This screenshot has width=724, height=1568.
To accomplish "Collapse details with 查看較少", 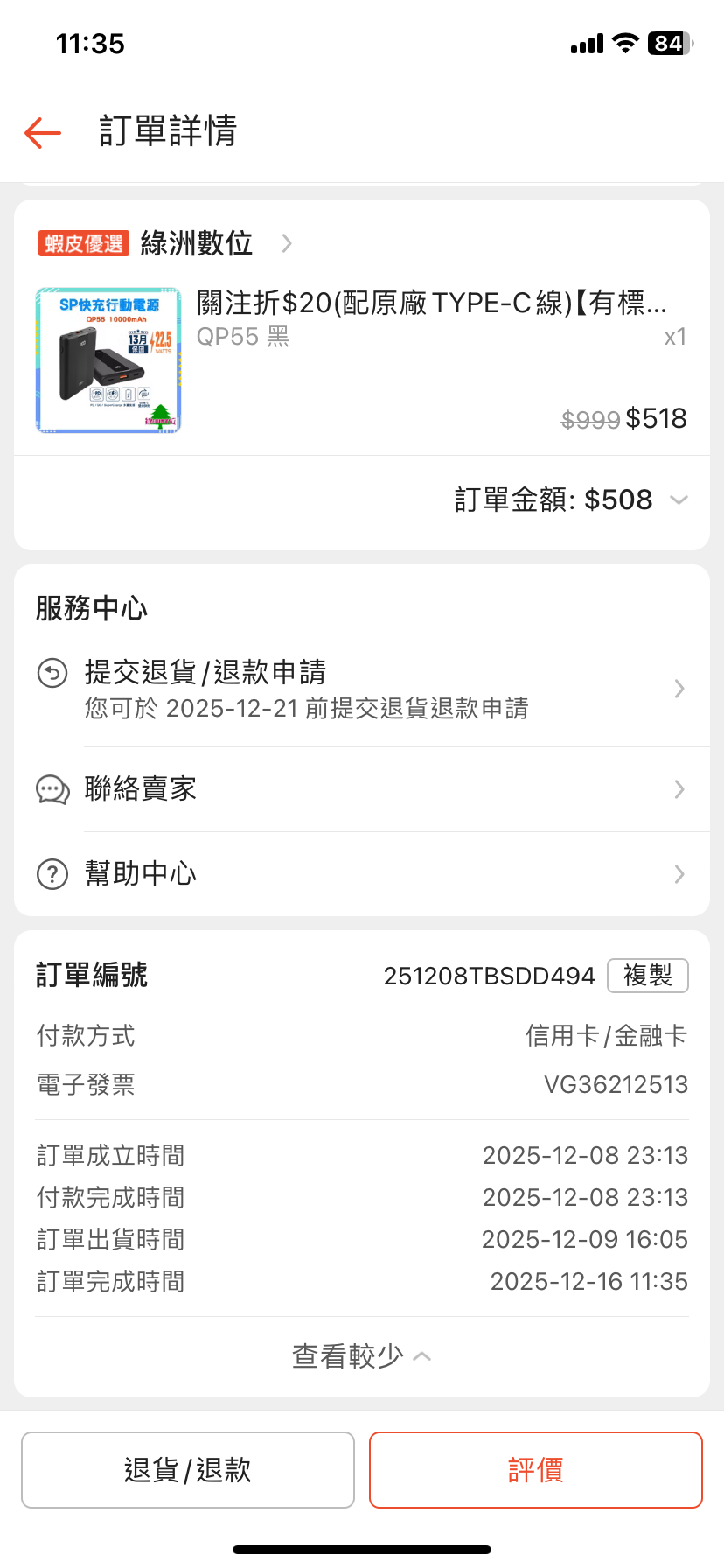I will tap(361, 1356).
